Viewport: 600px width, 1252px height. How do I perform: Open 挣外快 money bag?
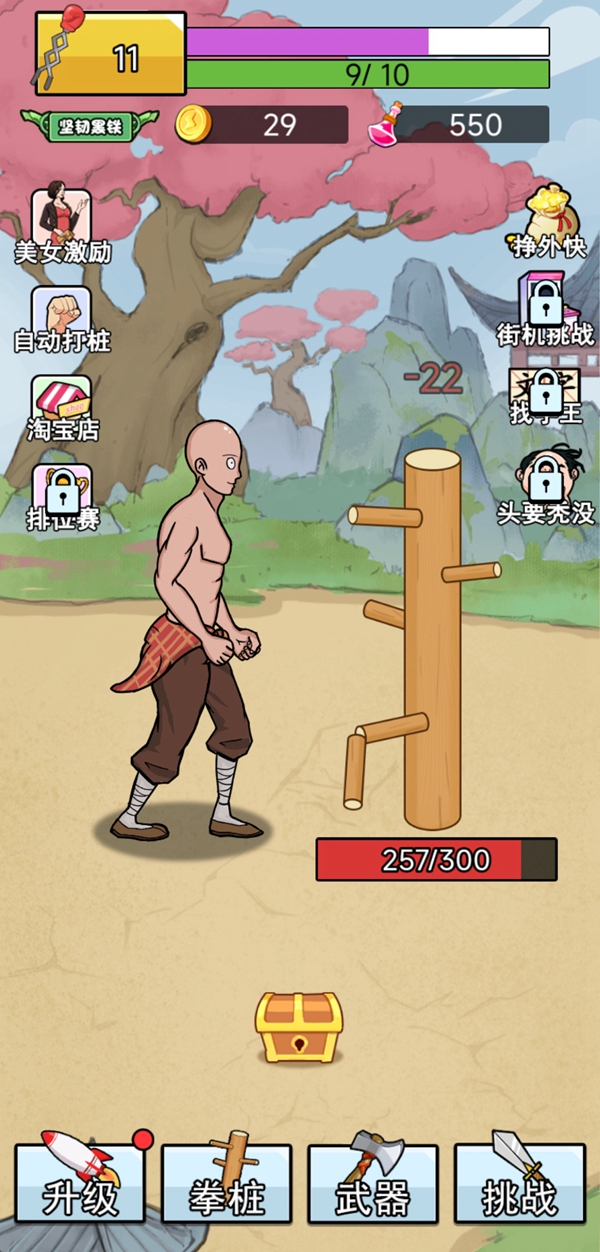click(x=549, y=220)
